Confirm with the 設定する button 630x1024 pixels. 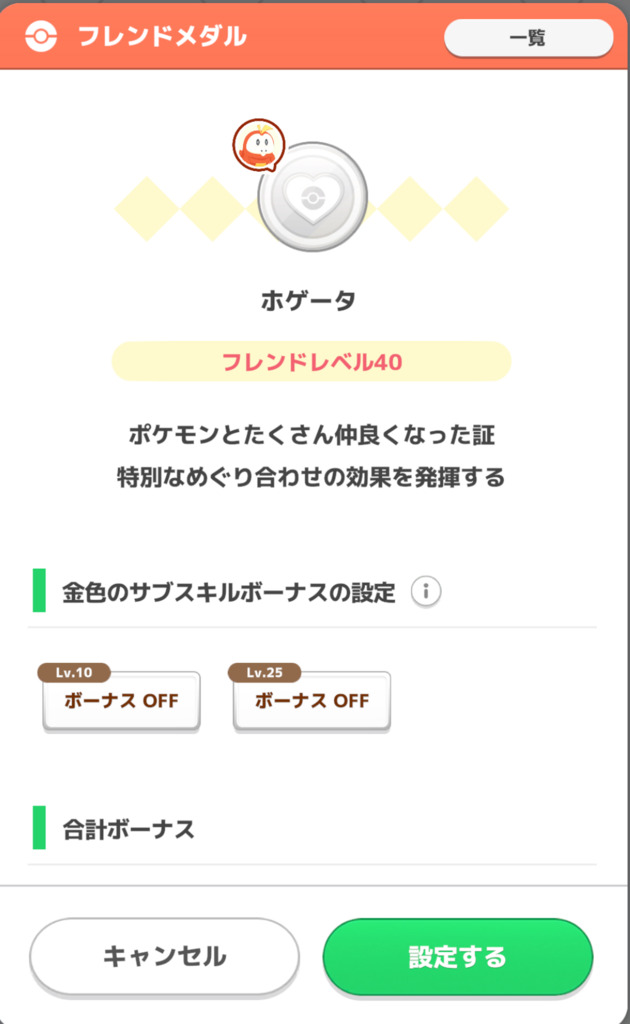[457, 956]
